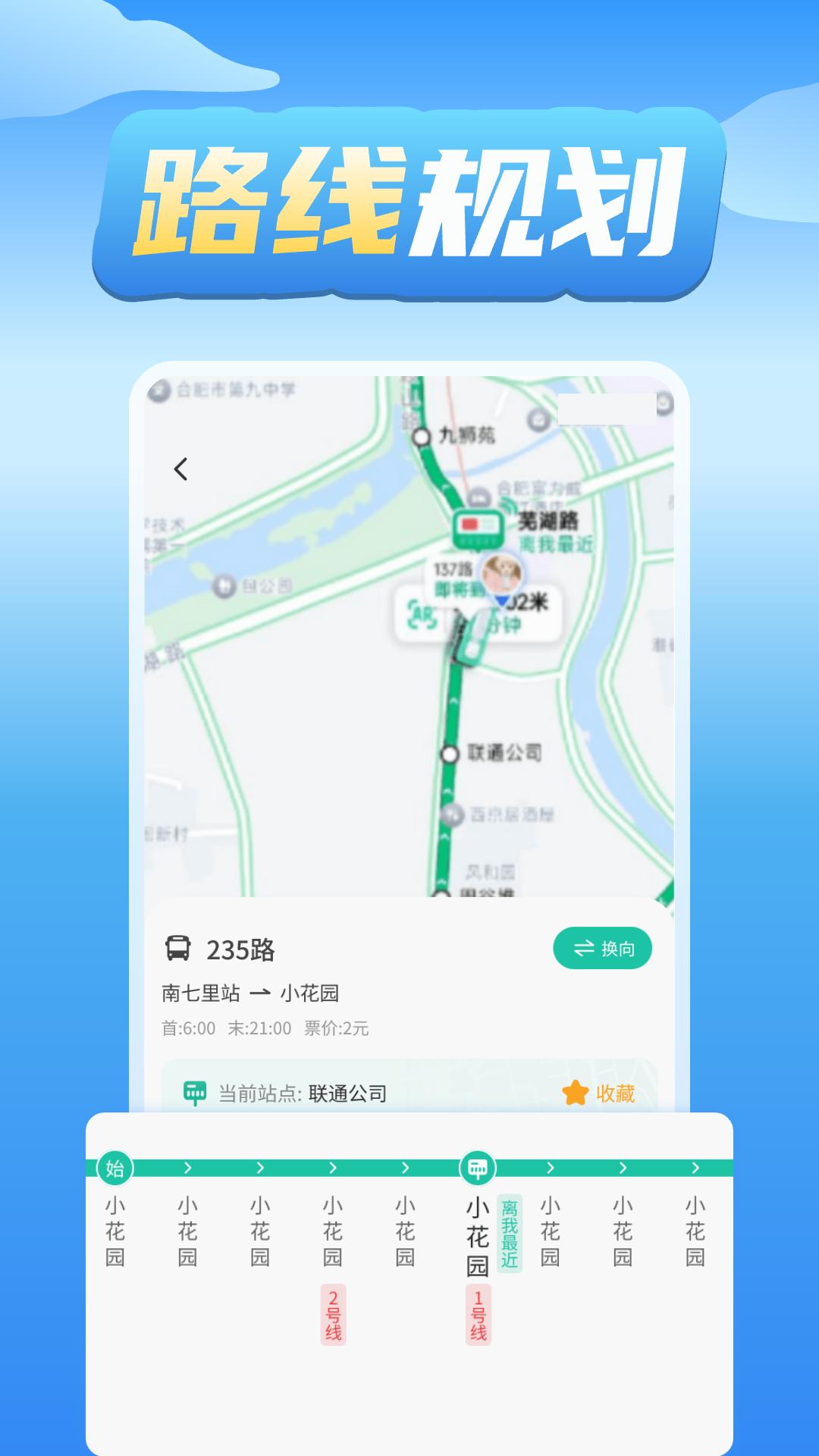The width and height of the screenshot is (819, 1456).
Task: Toggle route direction with the 换向 switch
Action: click(601, 947)
